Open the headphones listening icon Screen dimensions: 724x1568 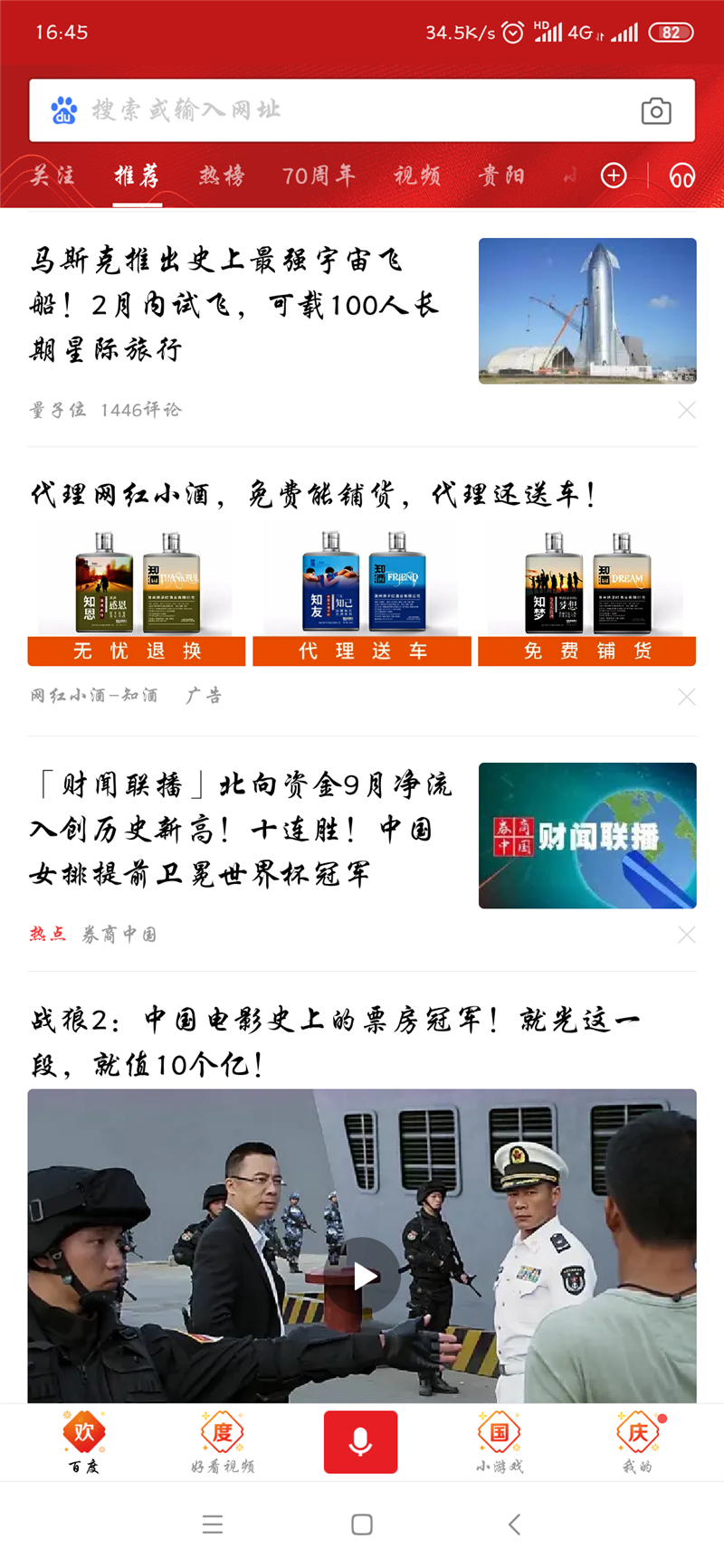pos(682,176)
